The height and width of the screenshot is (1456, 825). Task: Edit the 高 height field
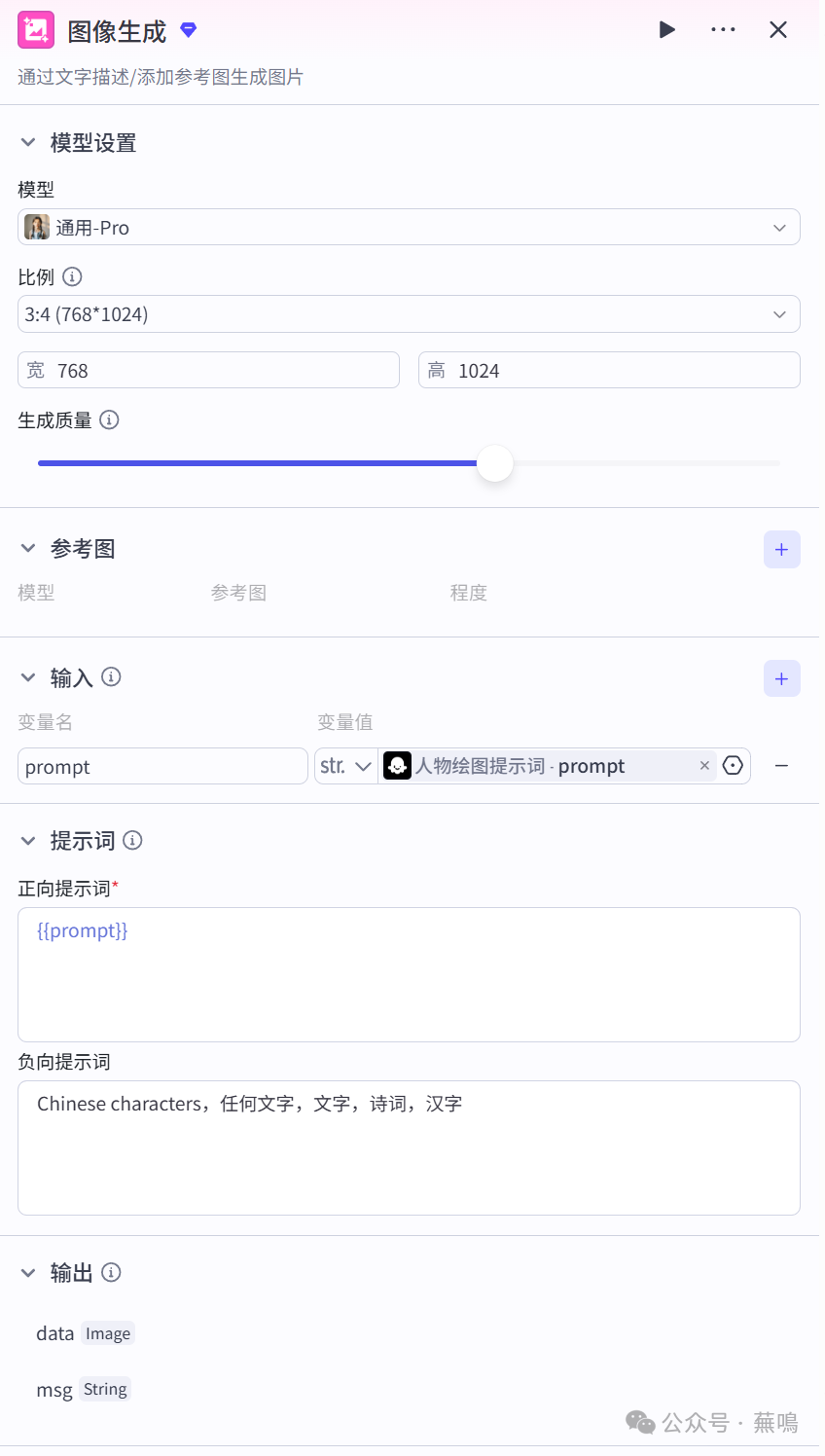coord(623,371)
